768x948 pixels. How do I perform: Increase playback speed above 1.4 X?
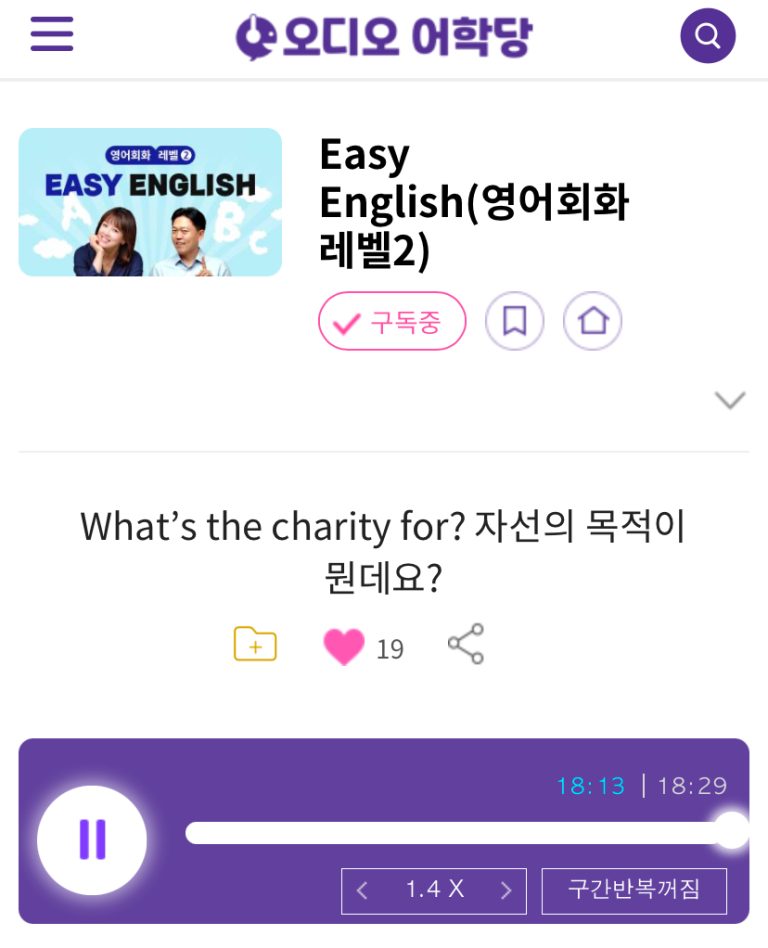pos(507,890)
